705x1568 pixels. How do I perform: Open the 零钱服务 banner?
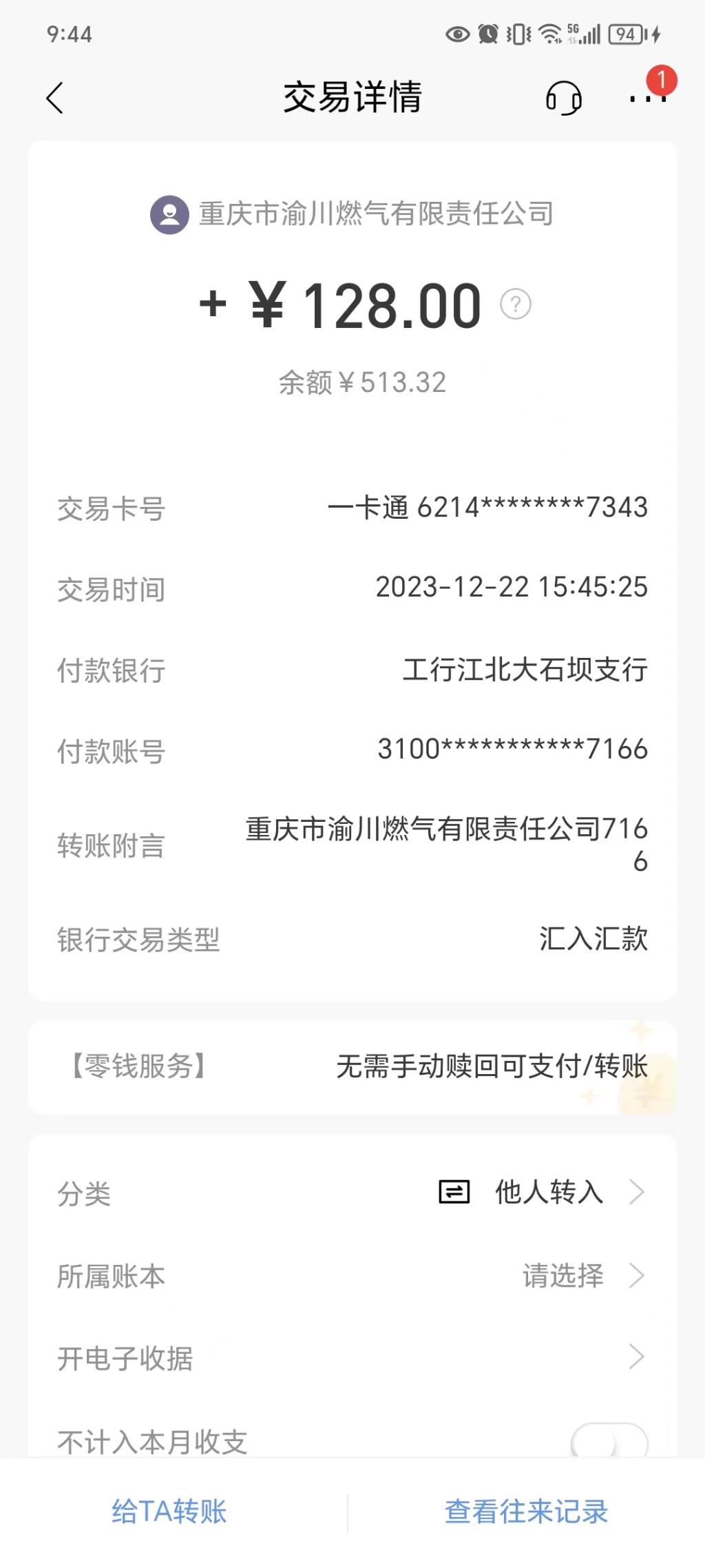click(x=352, y=1067)
